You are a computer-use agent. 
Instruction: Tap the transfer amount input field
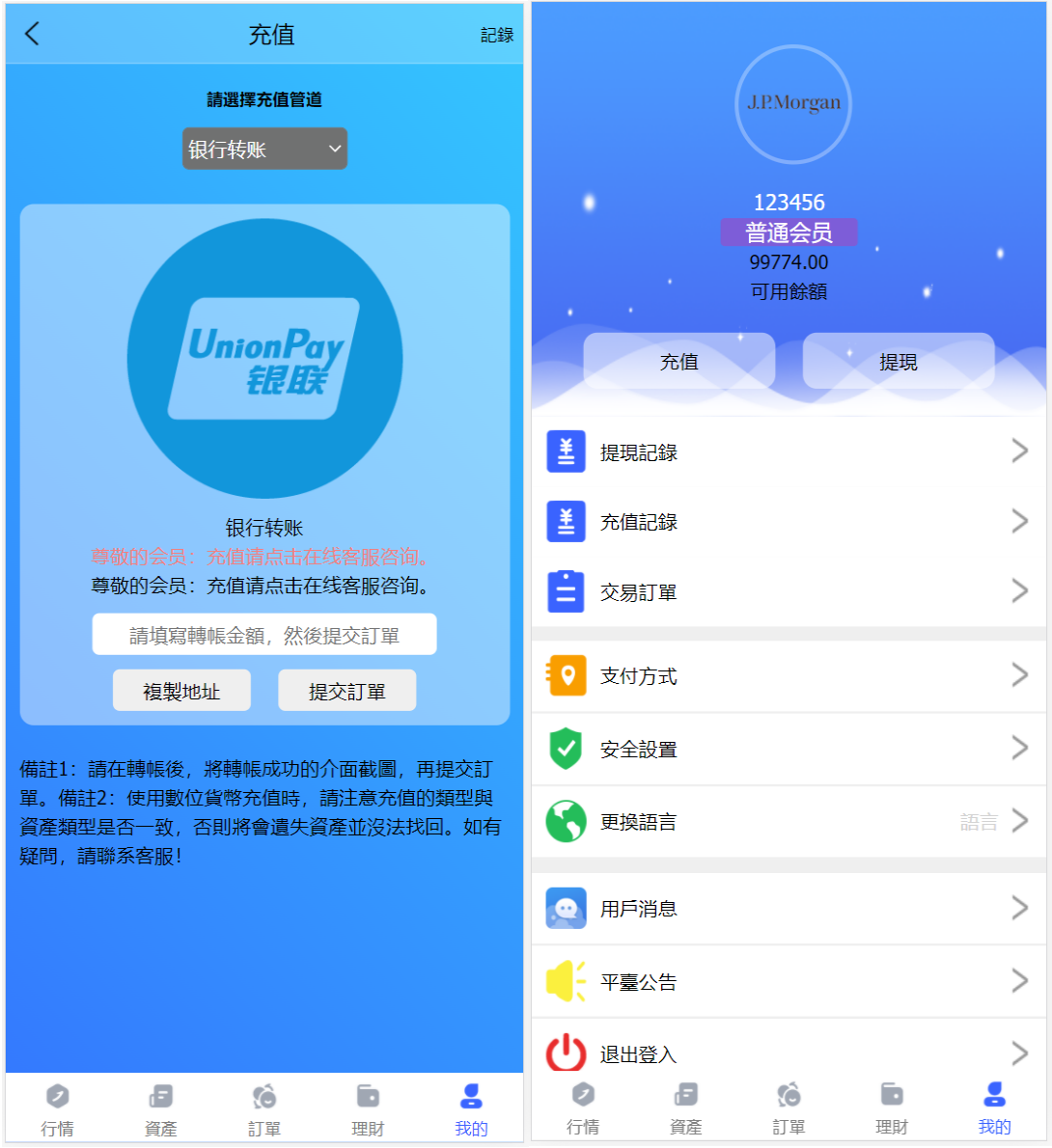click(x=264, y=635)
